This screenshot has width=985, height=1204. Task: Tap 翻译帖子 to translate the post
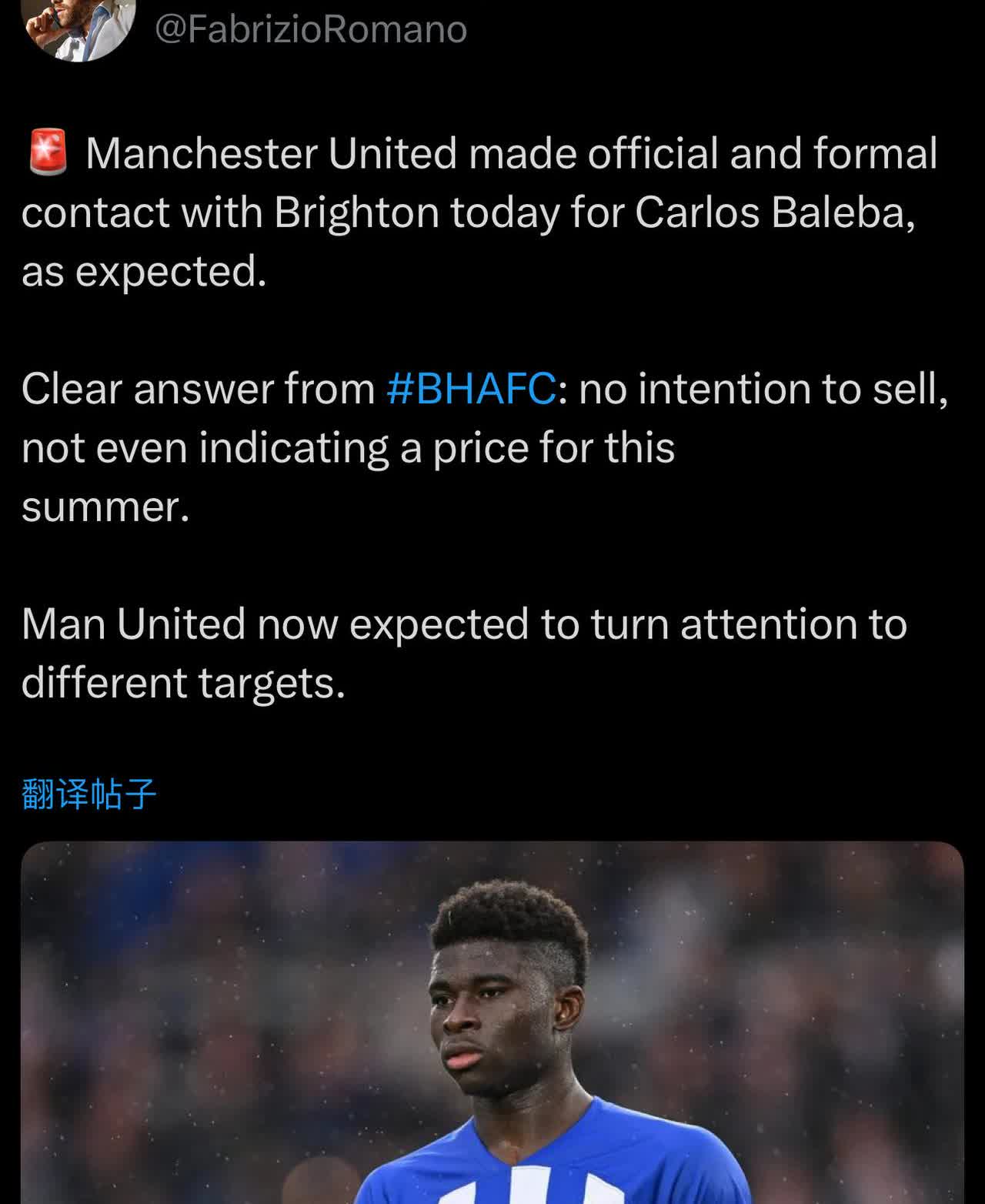(x=89, y=794)
